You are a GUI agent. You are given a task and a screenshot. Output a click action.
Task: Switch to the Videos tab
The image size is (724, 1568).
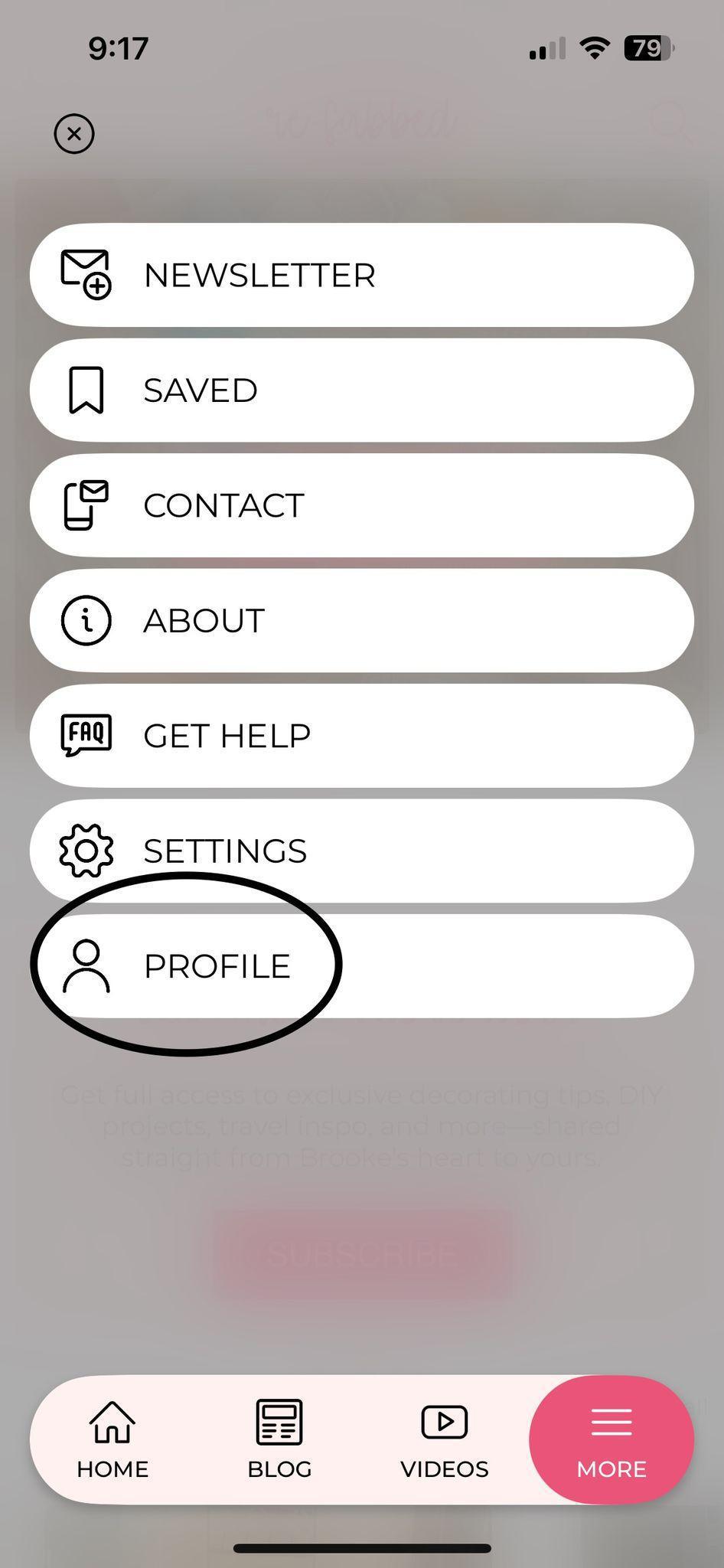444,1439
